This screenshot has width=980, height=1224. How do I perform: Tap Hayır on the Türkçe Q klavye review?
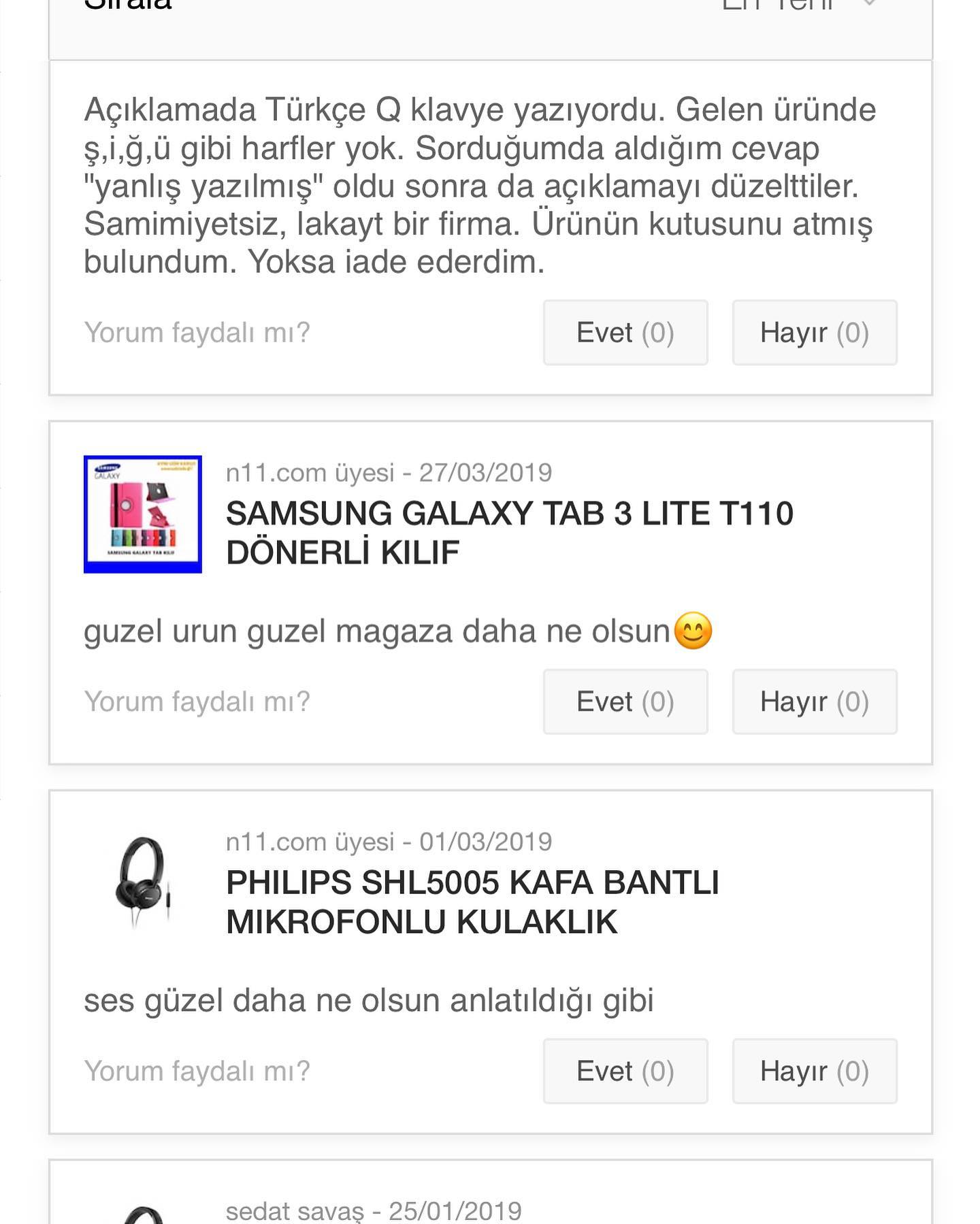pos(815,333)
